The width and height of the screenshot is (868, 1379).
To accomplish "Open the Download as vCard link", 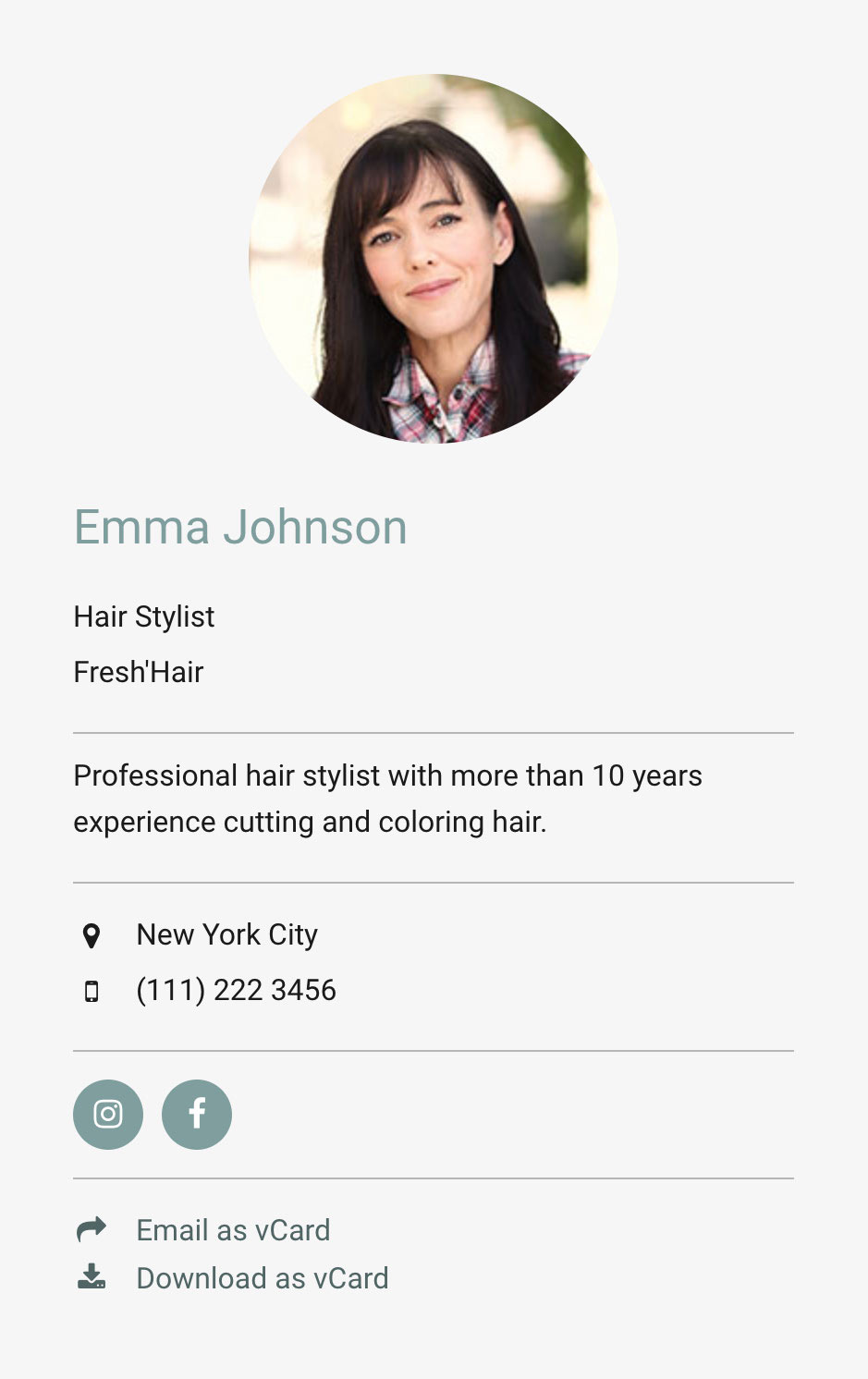I will (x=262, y=1278).
